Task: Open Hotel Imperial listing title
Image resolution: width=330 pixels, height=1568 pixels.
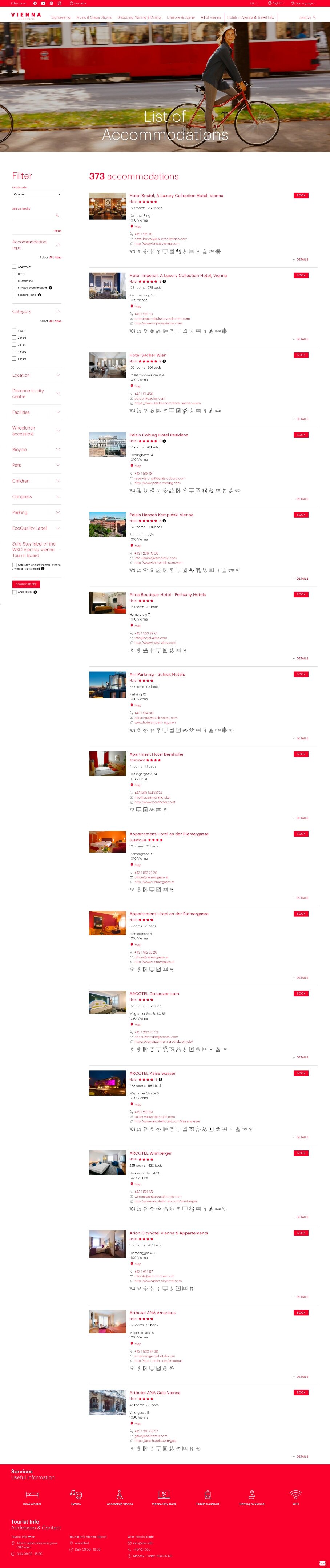Action: 178,275
